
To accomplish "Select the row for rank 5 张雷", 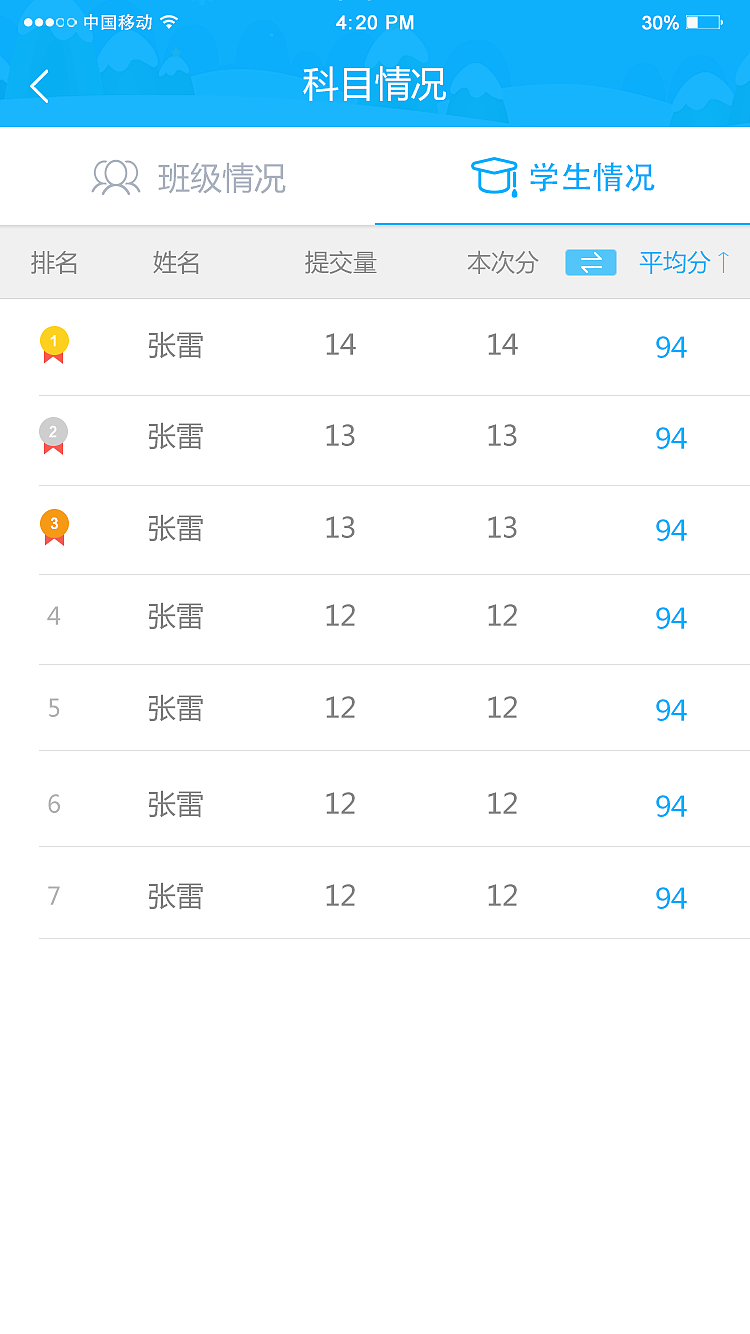I will point(375,708).
